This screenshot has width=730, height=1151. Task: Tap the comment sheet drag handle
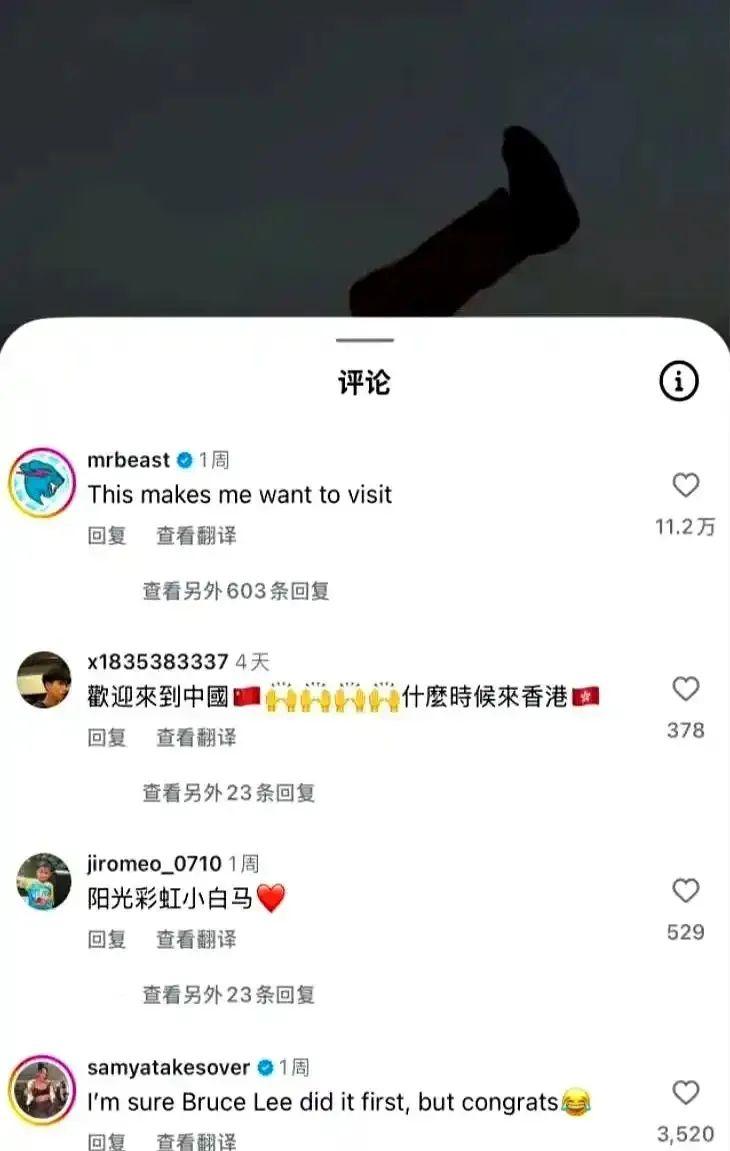coord(364,341)
